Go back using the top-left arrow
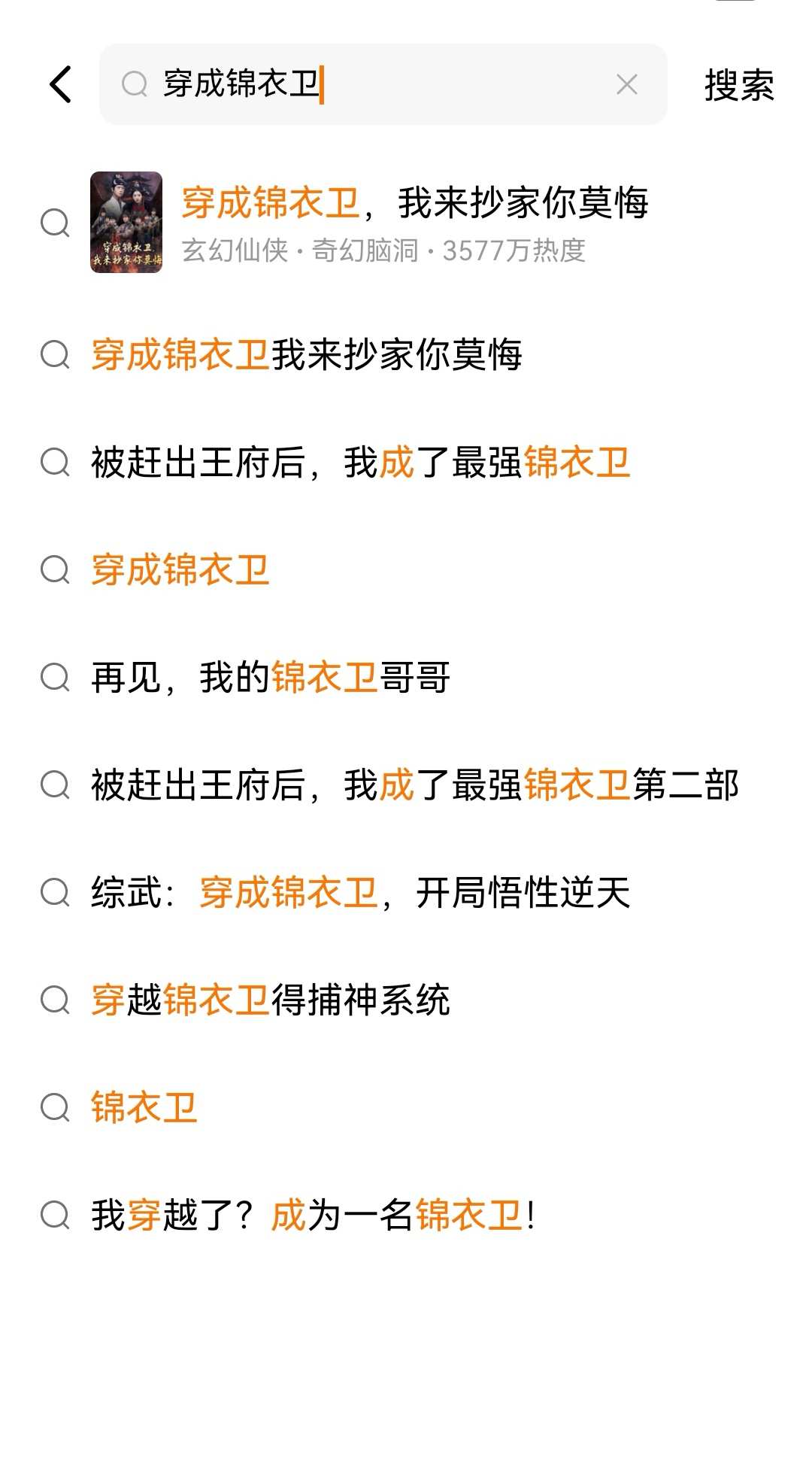The width and height of the screenshot is (812, 1457). [x=61, y=84]
